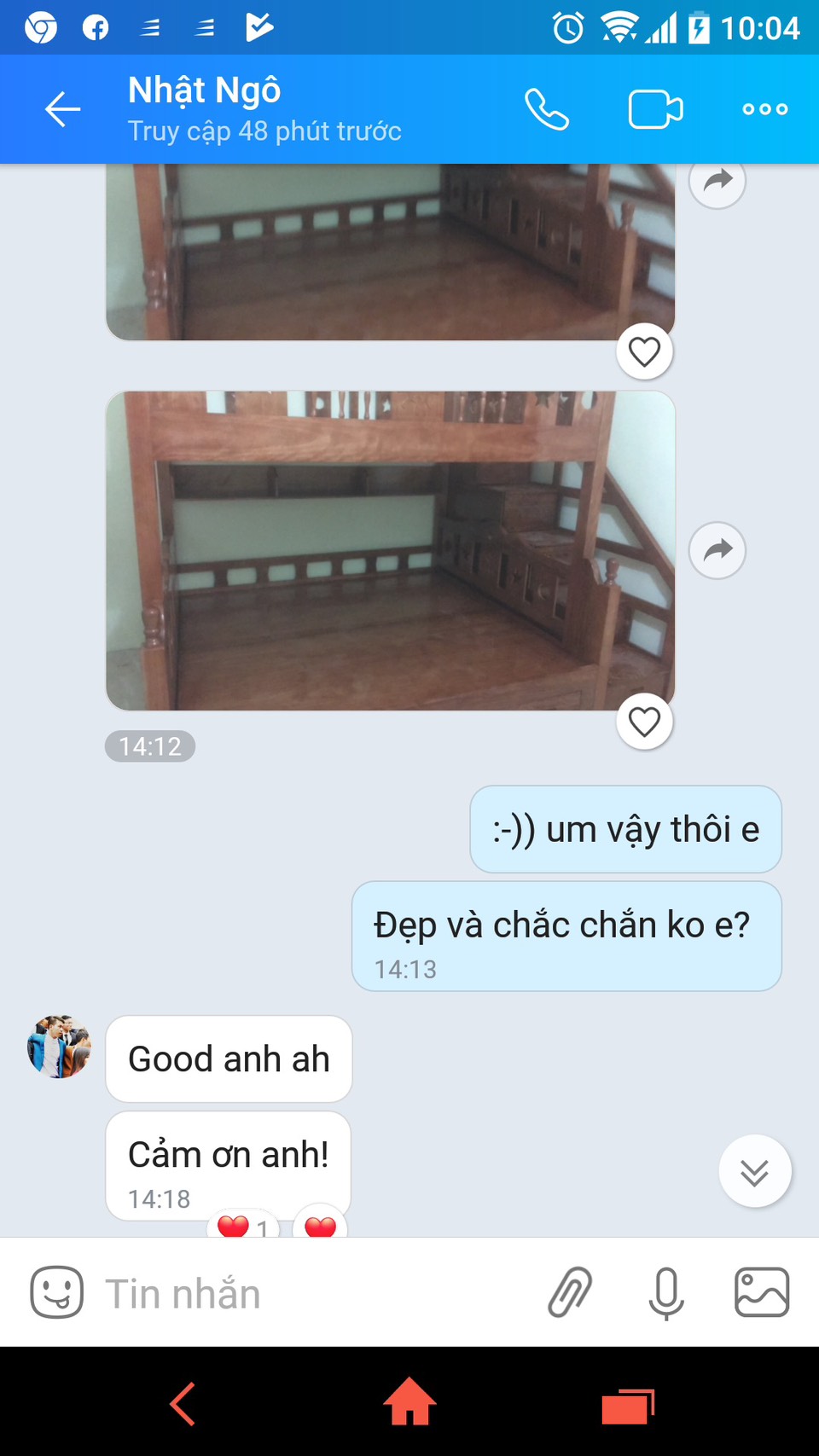Jump to the latest messages

pyautogui.click(x=754, y=1172)
